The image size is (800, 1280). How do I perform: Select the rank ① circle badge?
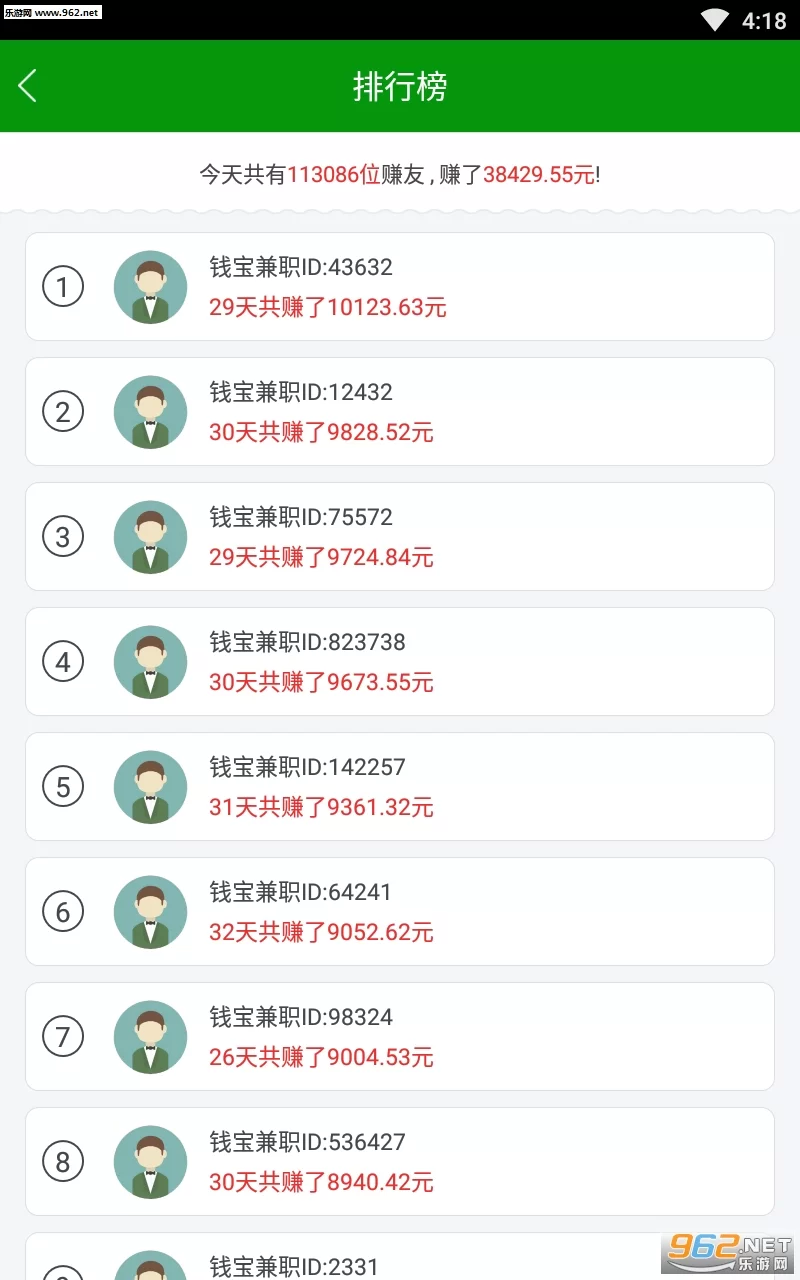tap(63, 287)
